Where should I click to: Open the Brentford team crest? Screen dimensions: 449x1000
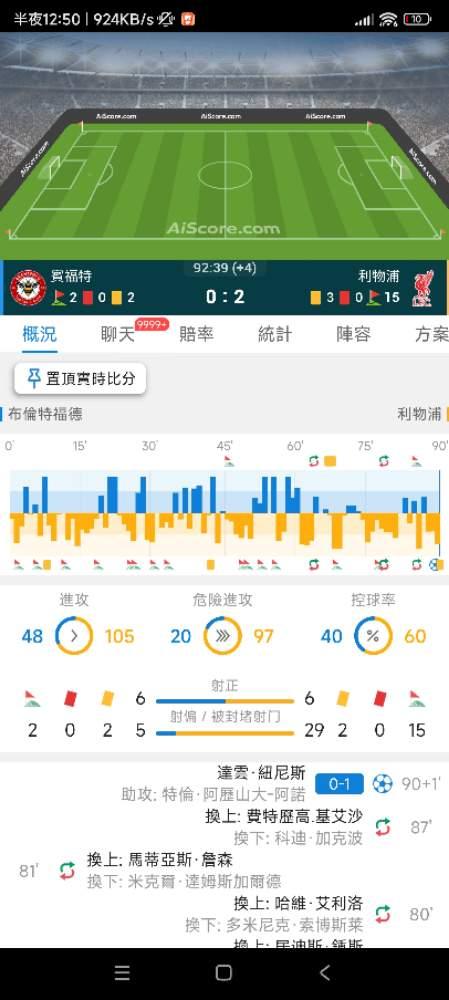click(28, 287)
